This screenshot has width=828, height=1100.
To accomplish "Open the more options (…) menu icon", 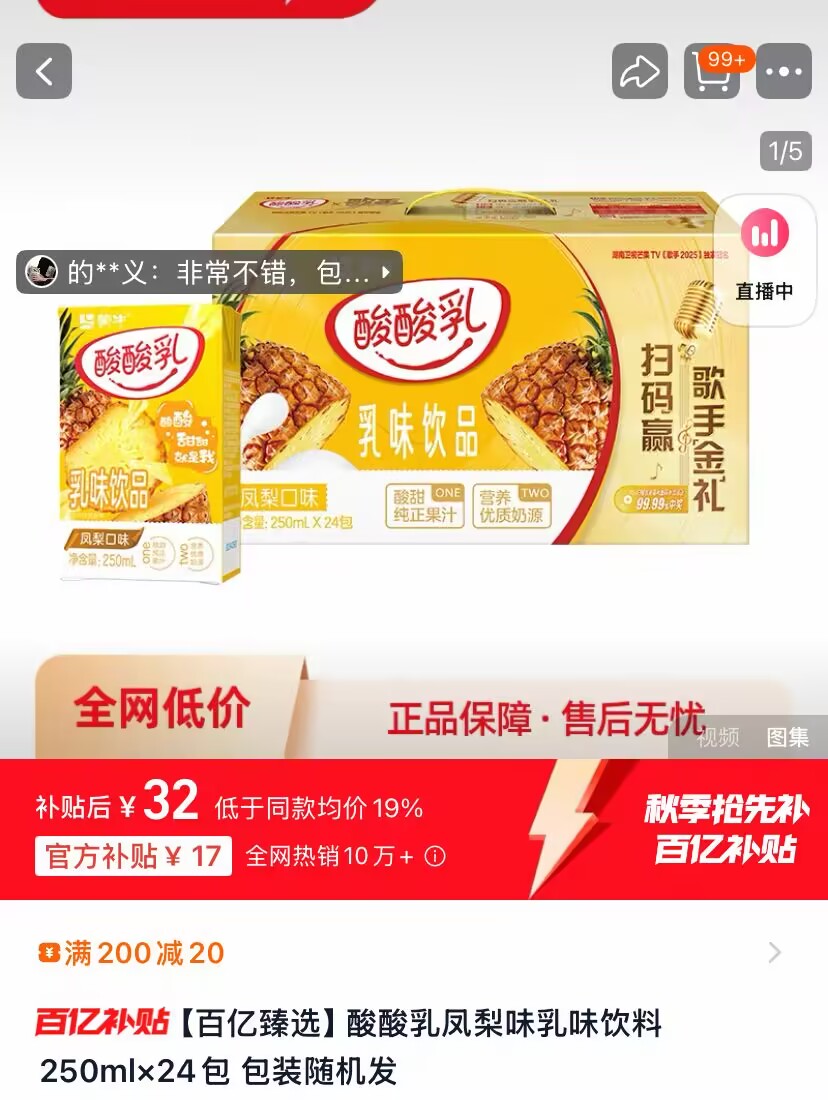I will coord(784,71).
